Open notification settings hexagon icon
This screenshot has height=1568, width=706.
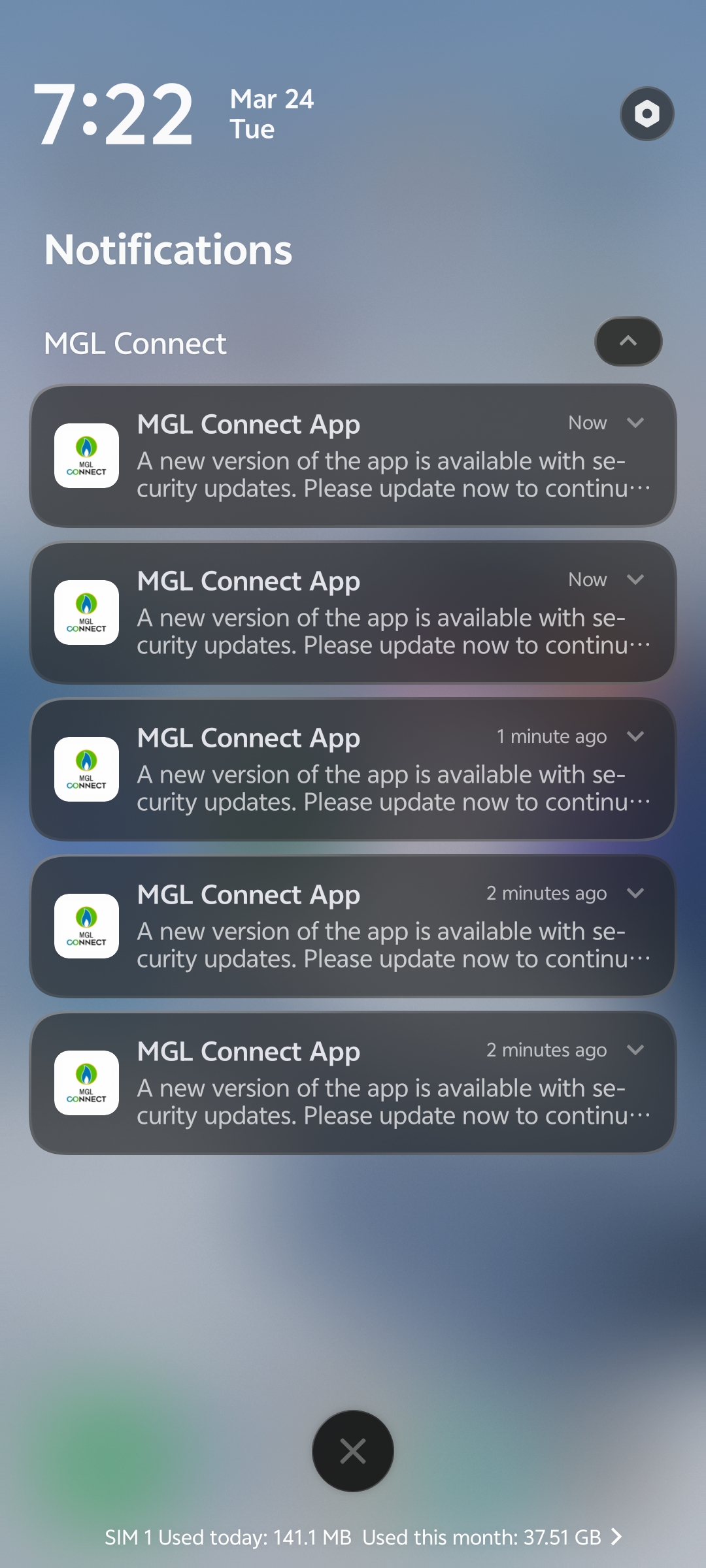click(x=647, y=114)
